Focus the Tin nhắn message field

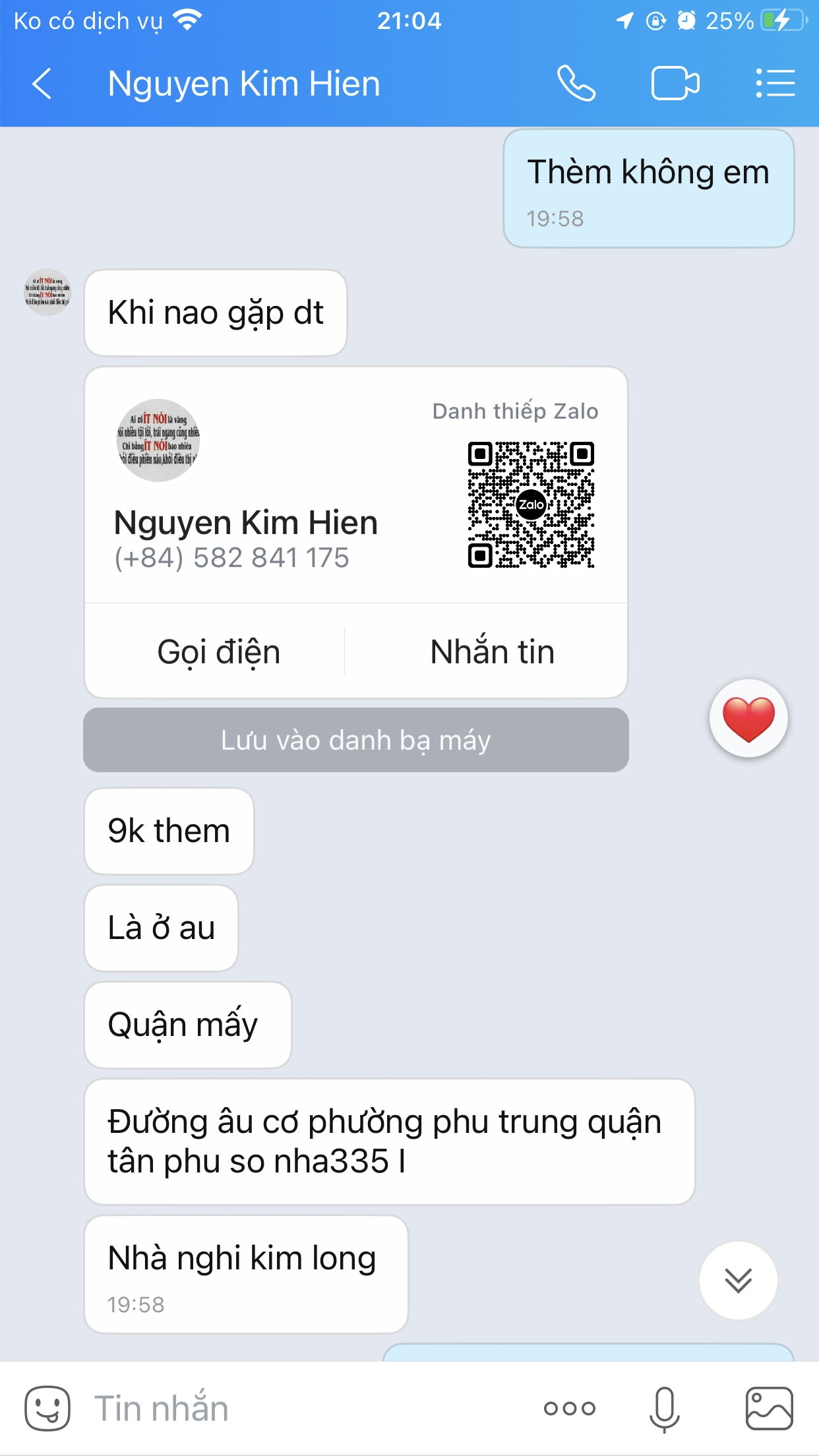click(297, 1408)
